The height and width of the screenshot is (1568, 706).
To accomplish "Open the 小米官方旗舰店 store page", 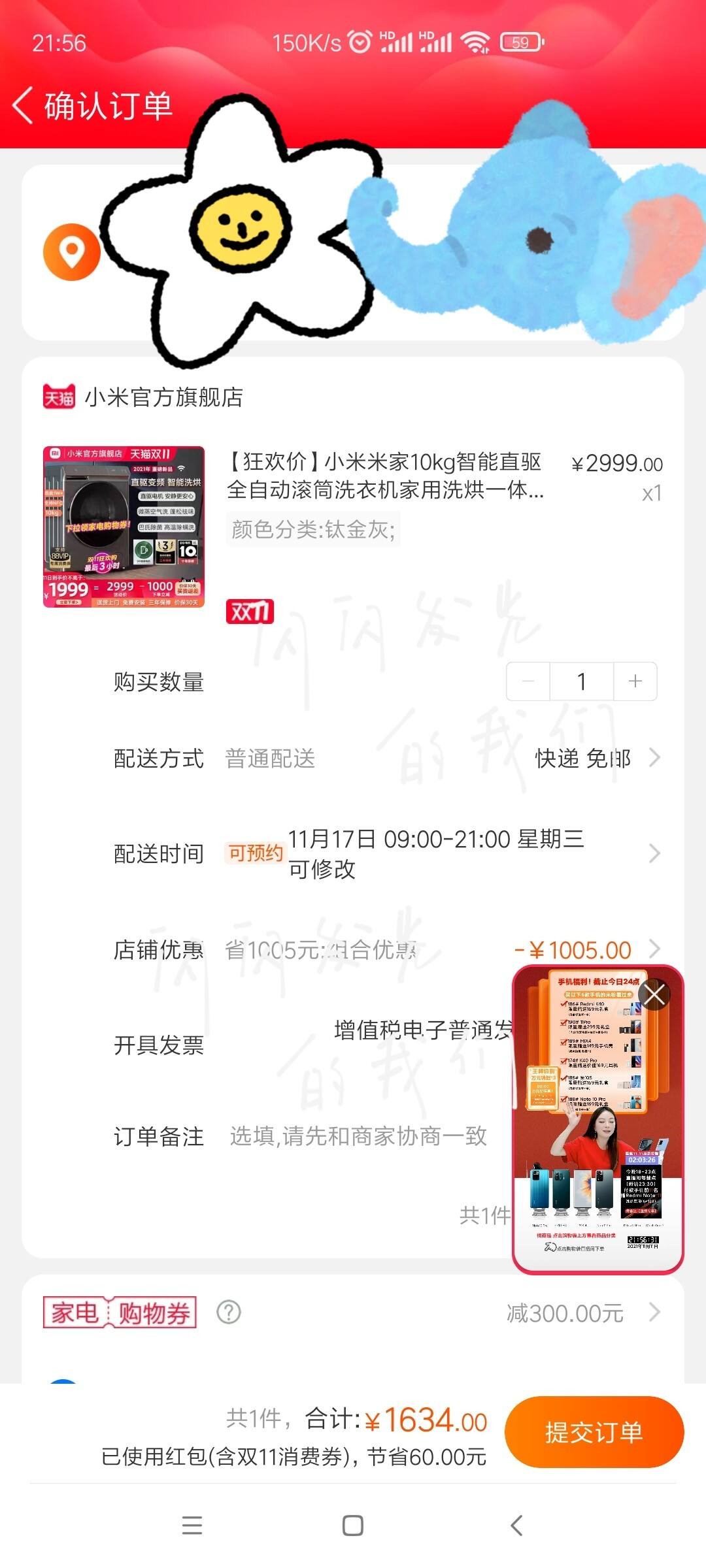I will tap(163, 397).
